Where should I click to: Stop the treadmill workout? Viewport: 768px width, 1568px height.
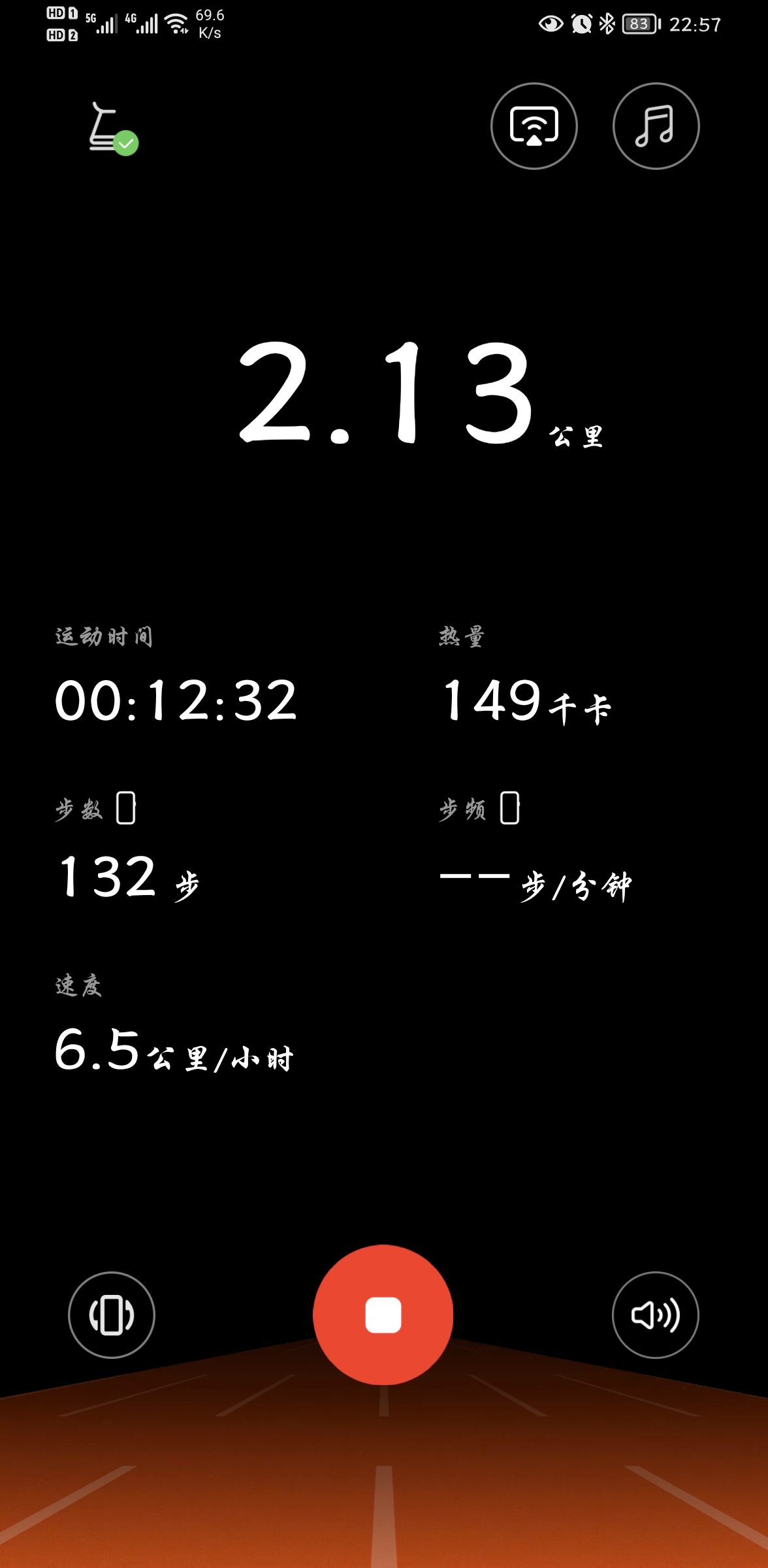coord(383,1315)
